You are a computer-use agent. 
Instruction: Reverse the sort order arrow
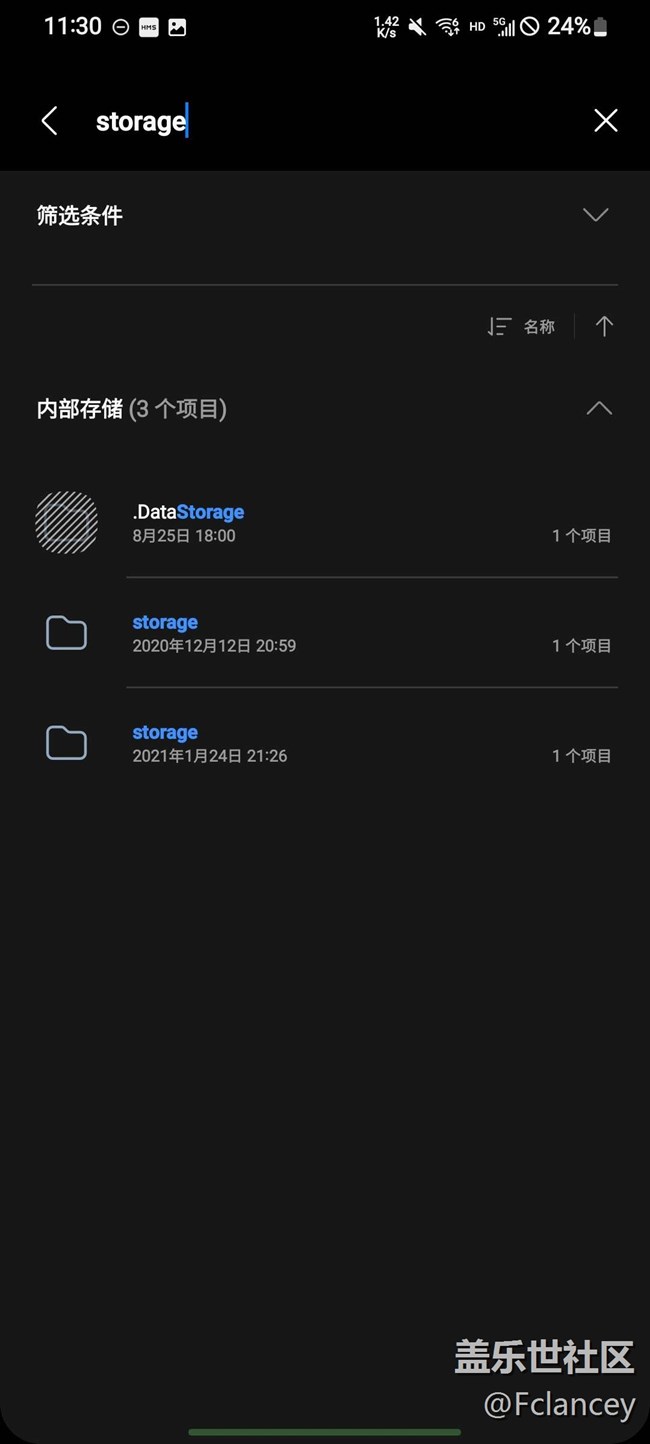click(x=603, y=326)
